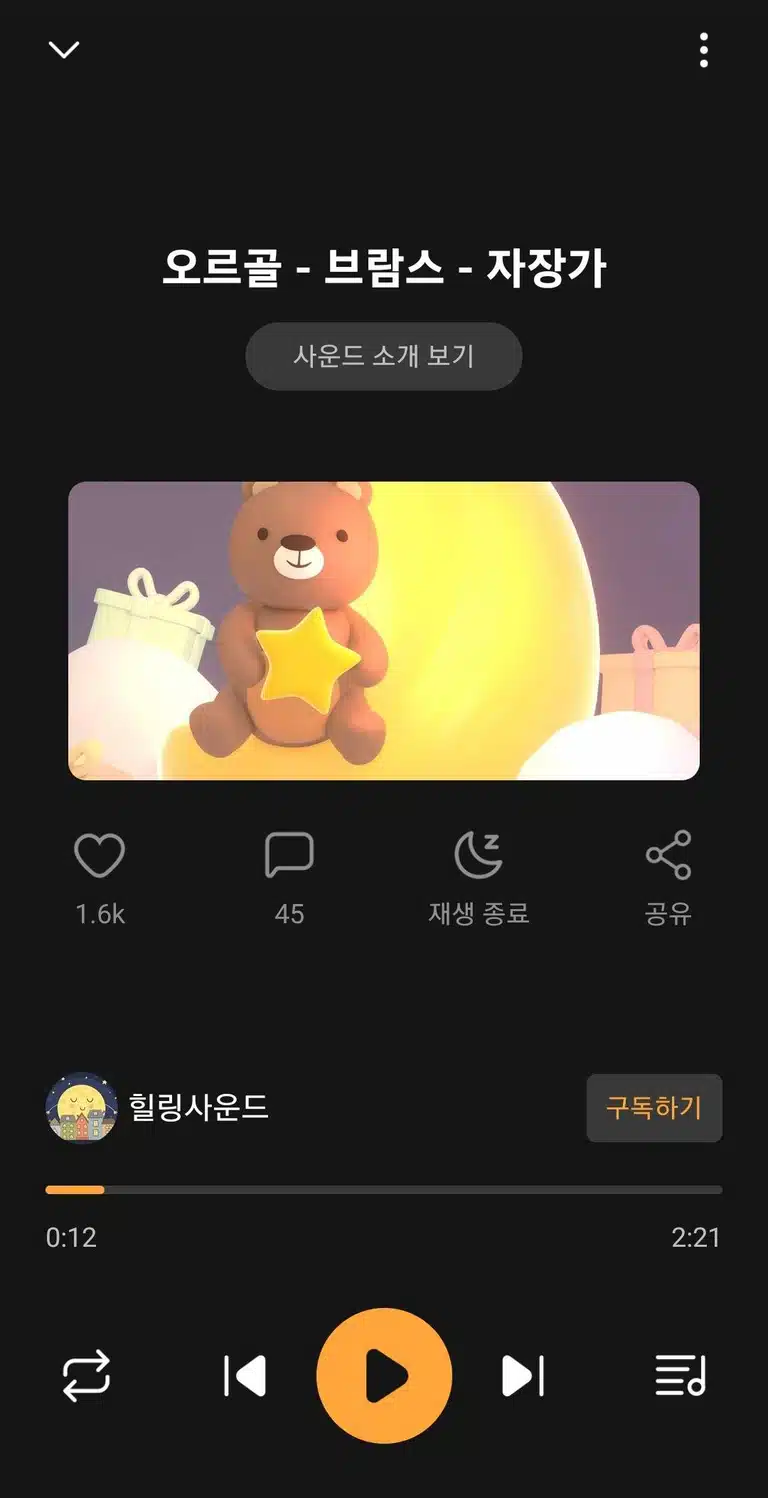The image size is (768, 1498).
Task: Collapse the player with the down chevron
Action: [64, 49]
